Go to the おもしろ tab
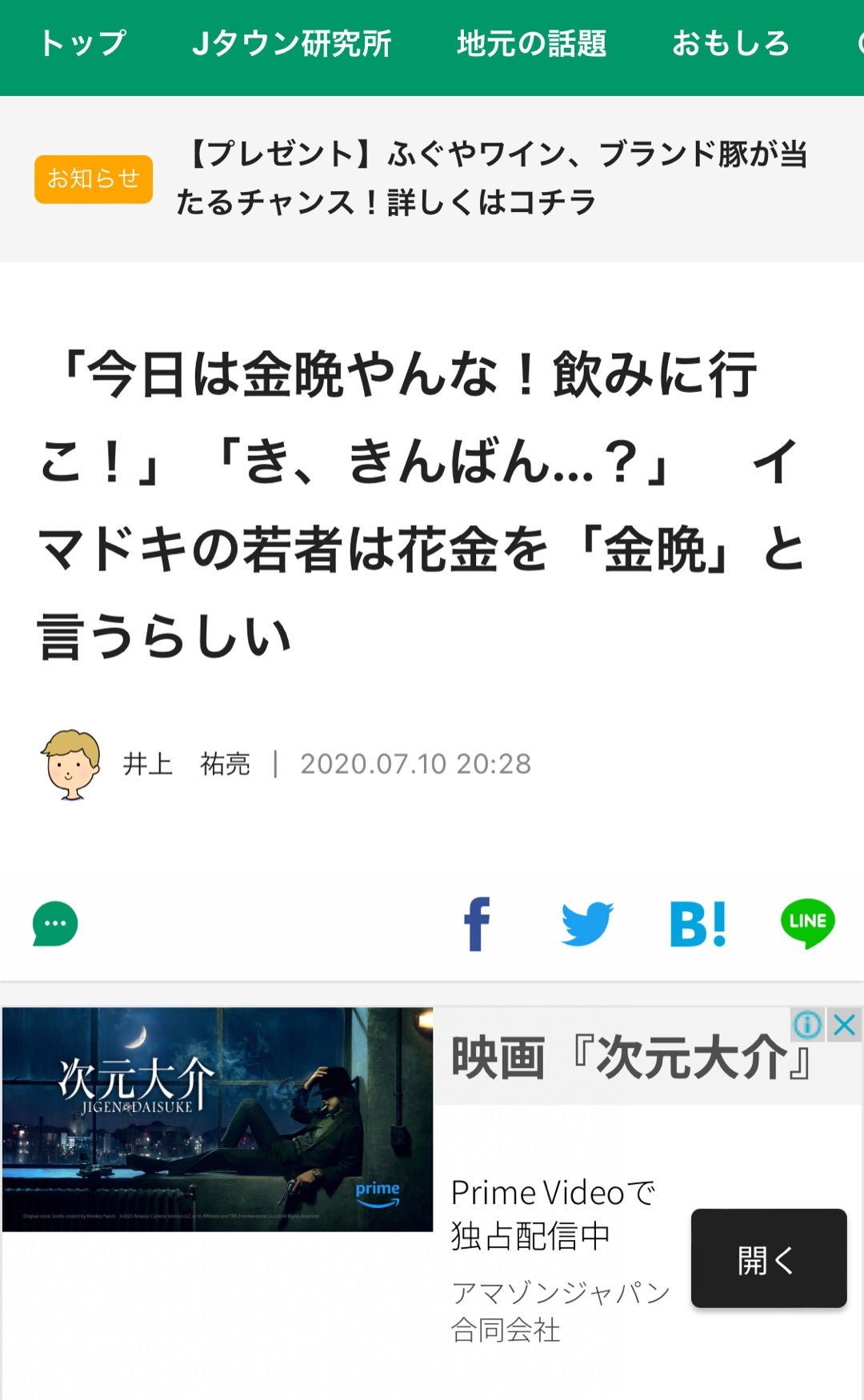 tap(730, 44)
